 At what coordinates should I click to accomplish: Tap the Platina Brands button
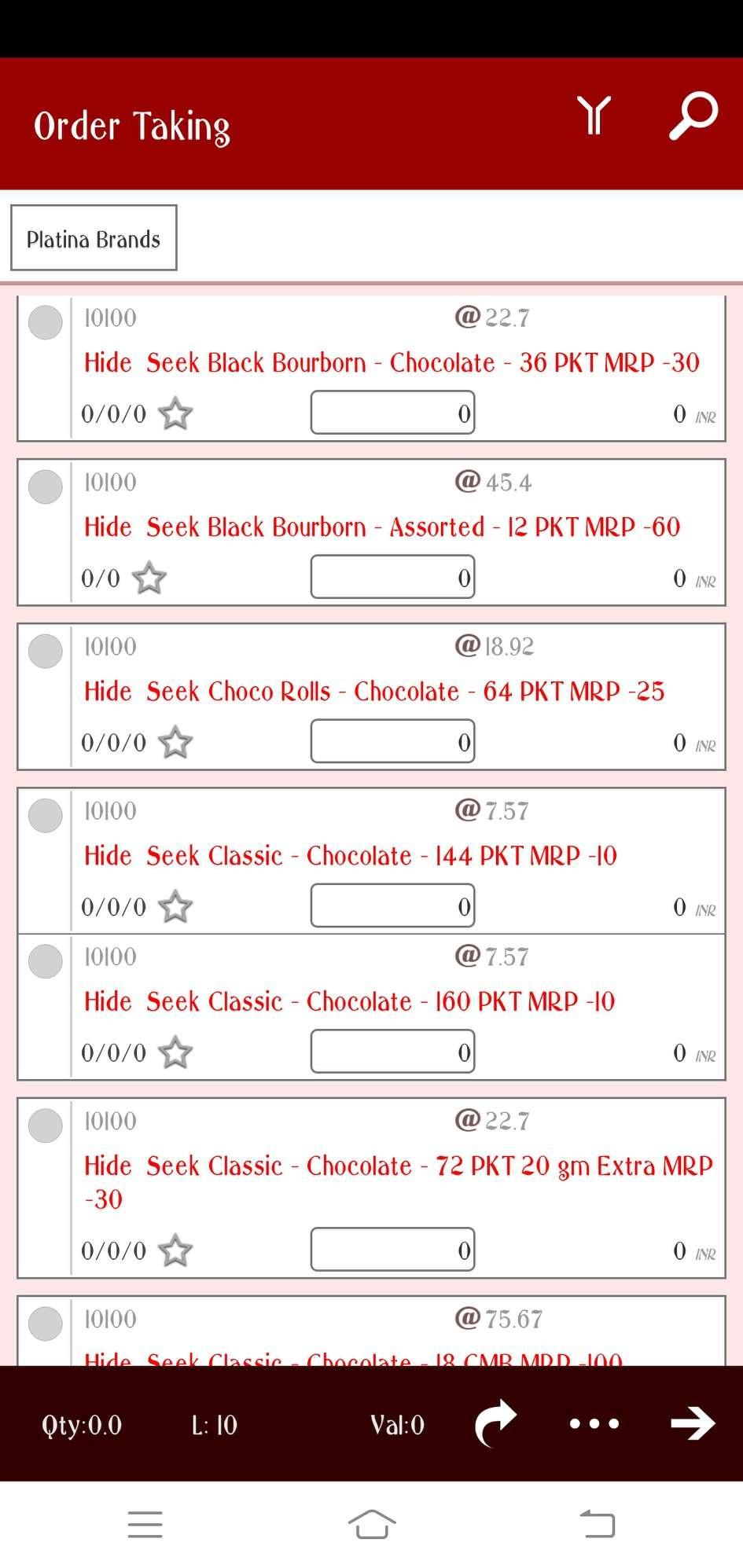pyautogui.click(x=94, y=238)
